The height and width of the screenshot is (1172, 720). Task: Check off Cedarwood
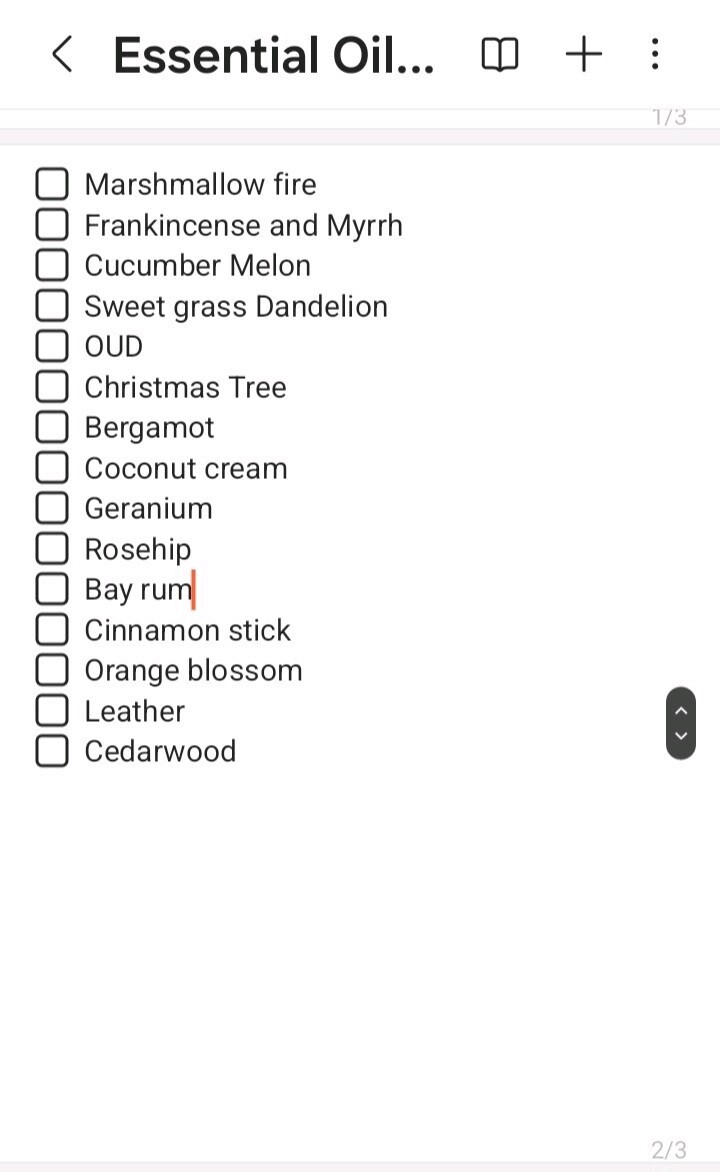click(52, 750)
